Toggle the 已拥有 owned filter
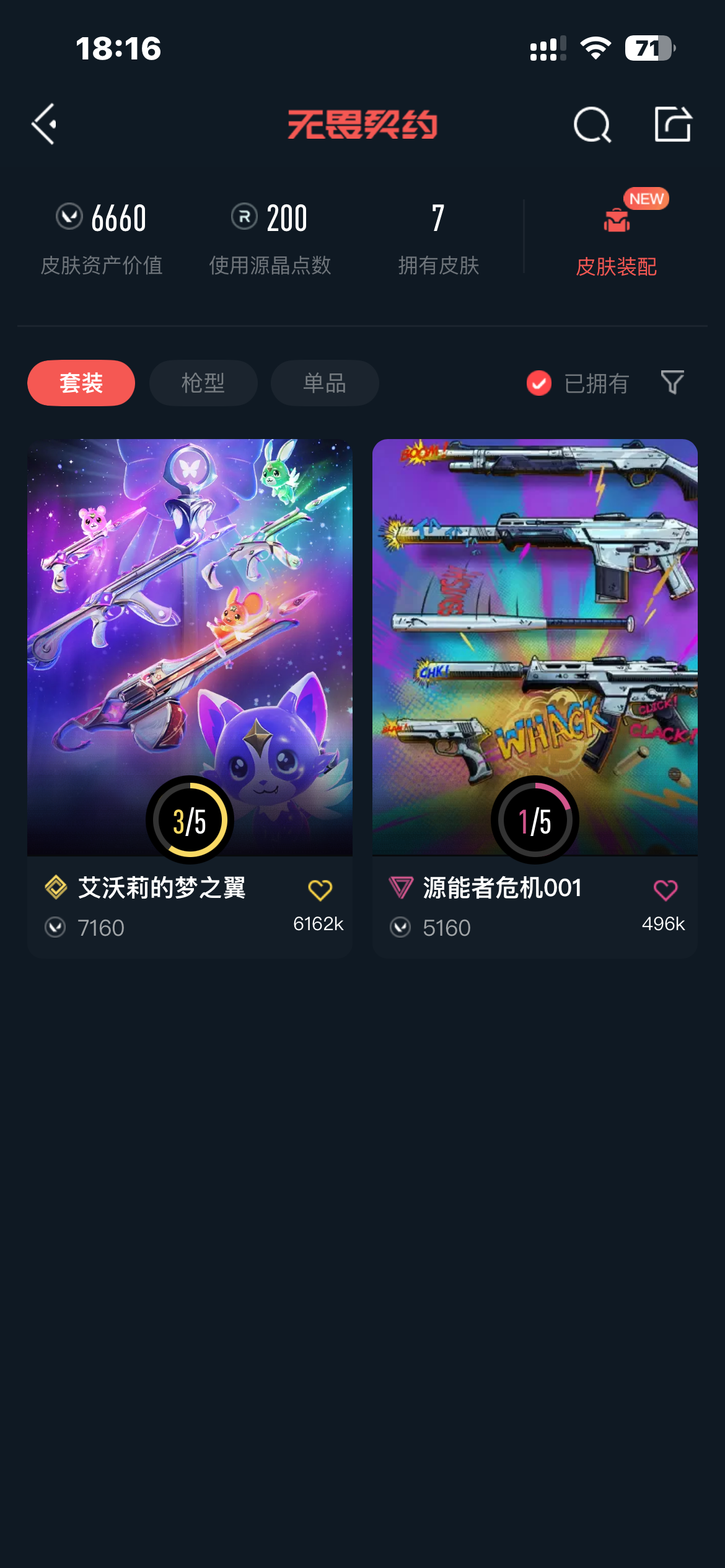 (x=578, y=383)
